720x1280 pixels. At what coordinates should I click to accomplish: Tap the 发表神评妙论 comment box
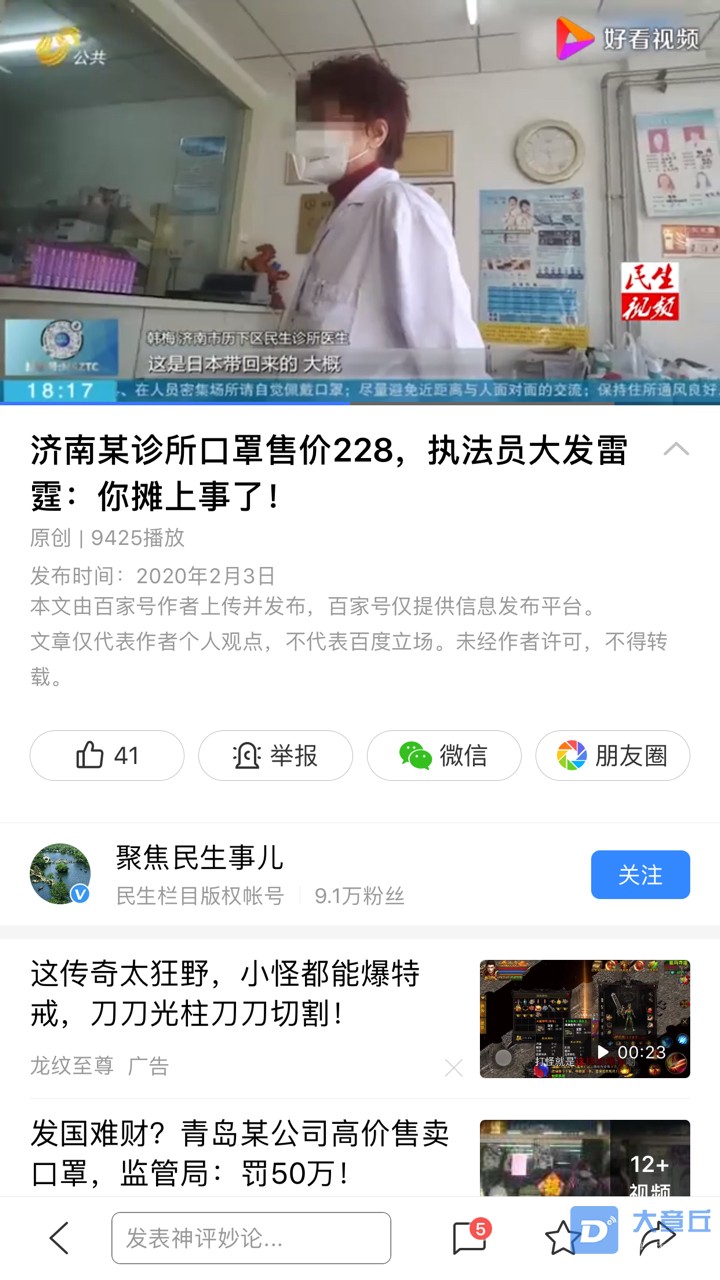coord(250,1238)
